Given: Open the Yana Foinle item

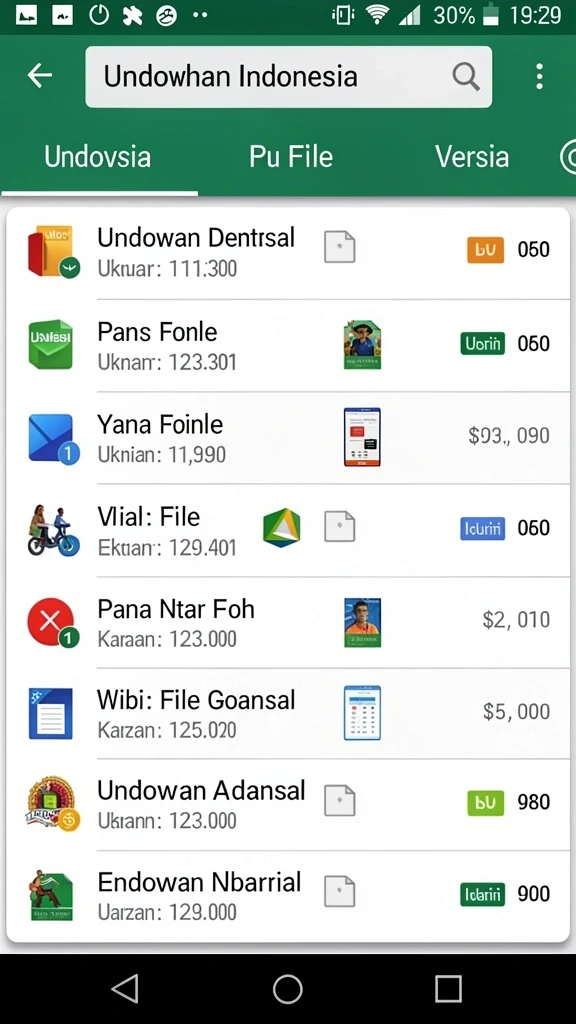Looking at the screenshot, I should [288, 438].
